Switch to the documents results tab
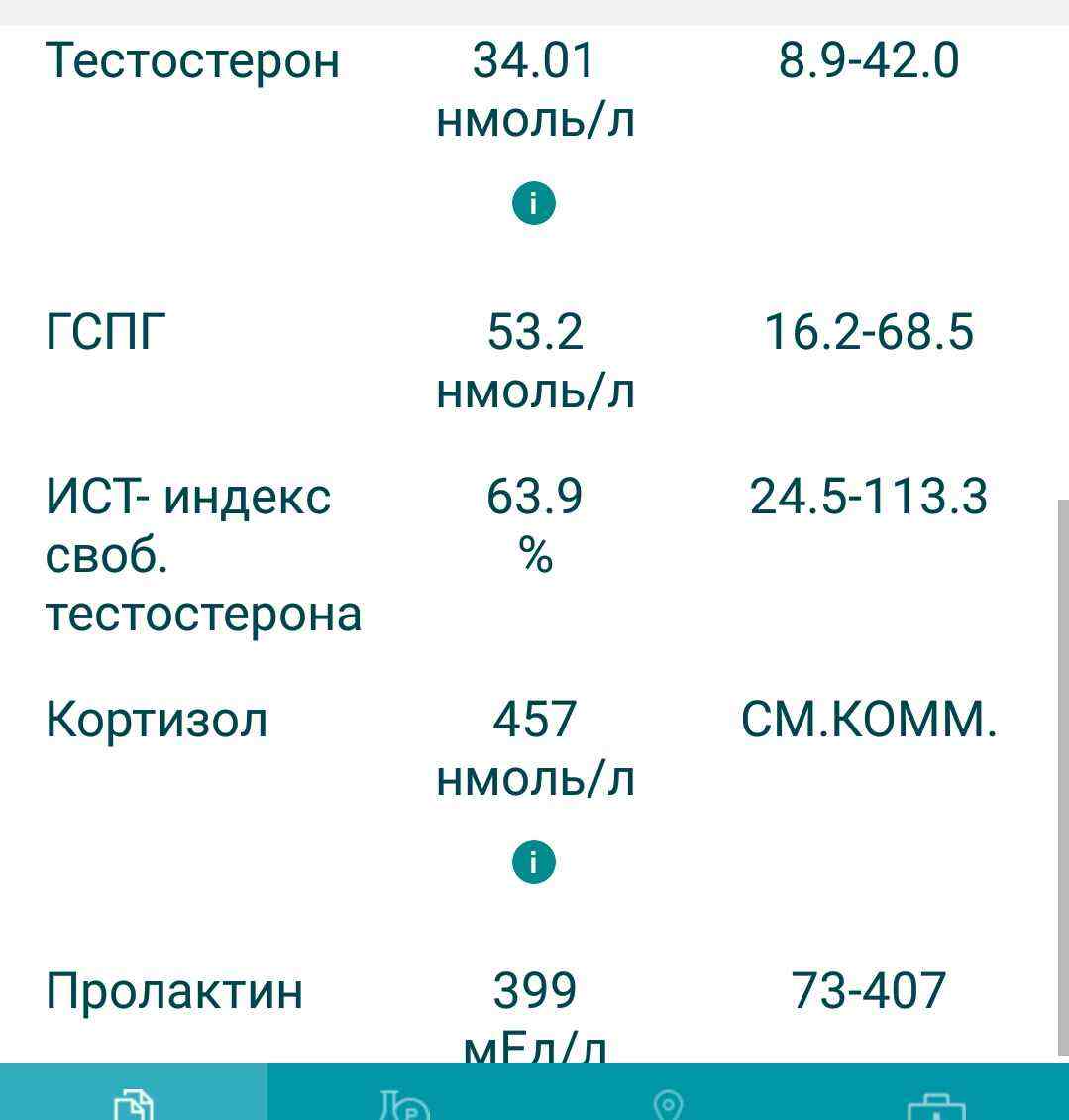Screen dimensions: 1069x1120 (134, 1100)
